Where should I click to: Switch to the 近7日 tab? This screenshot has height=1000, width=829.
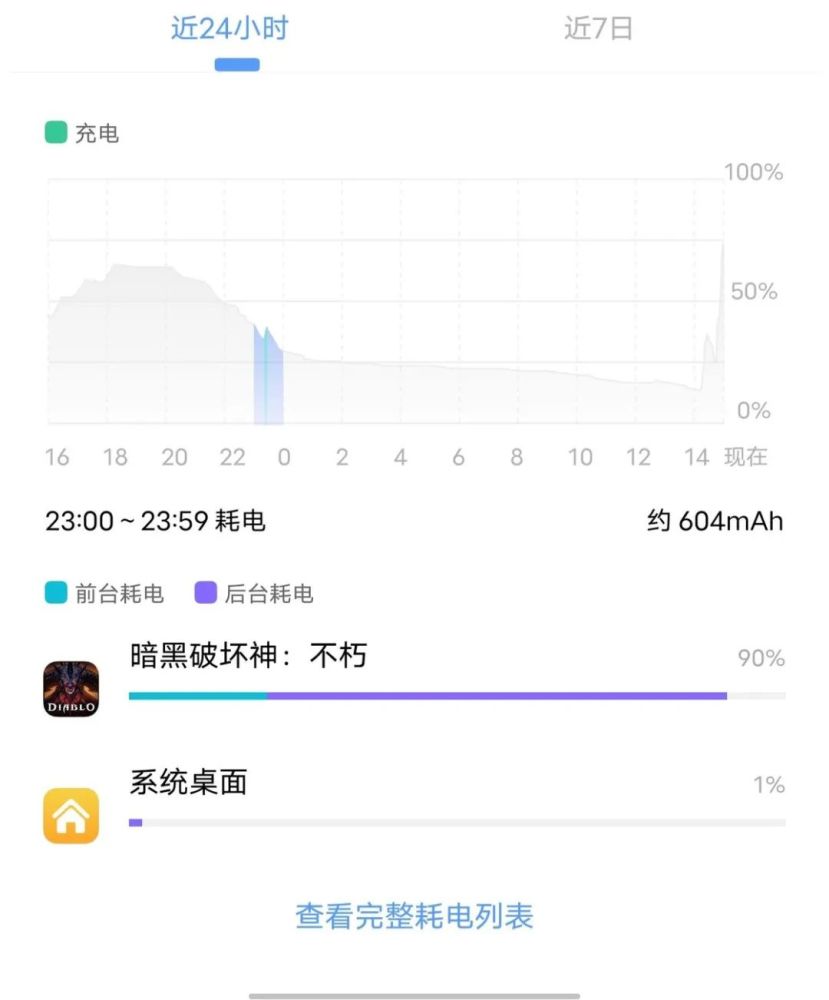tap(598, 29)
